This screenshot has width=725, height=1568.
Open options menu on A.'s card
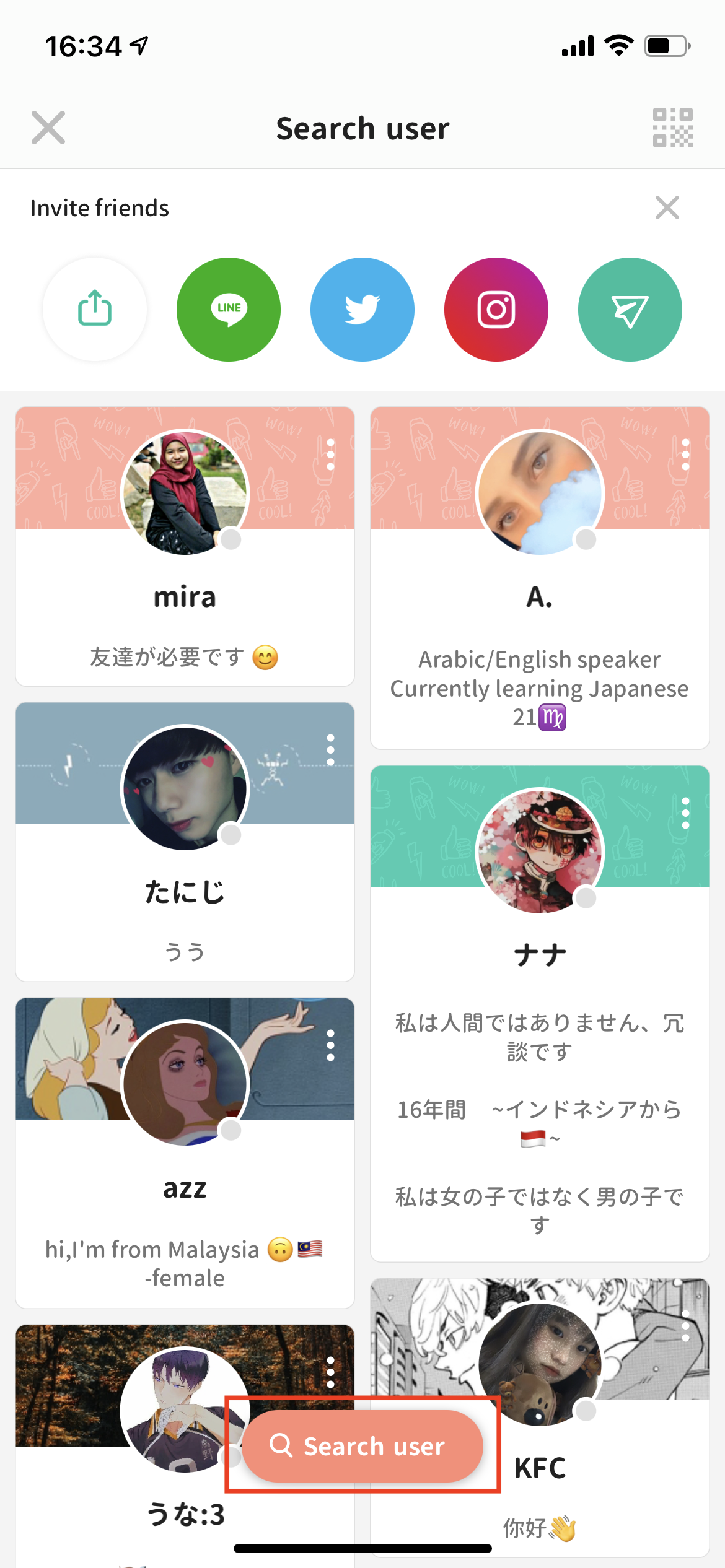tap(685, 455)
